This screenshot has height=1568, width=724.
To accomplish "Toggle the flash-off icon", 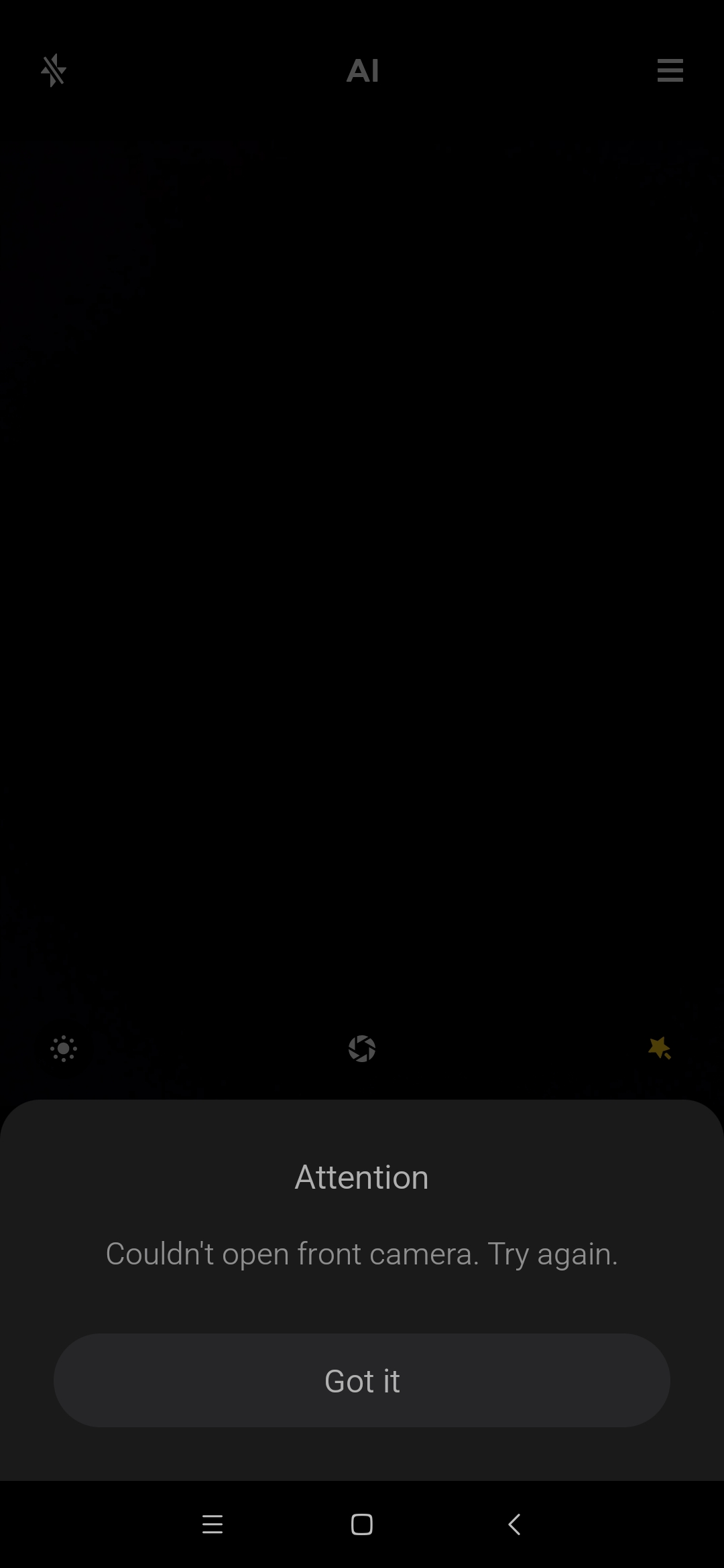I will pos(54,70).
